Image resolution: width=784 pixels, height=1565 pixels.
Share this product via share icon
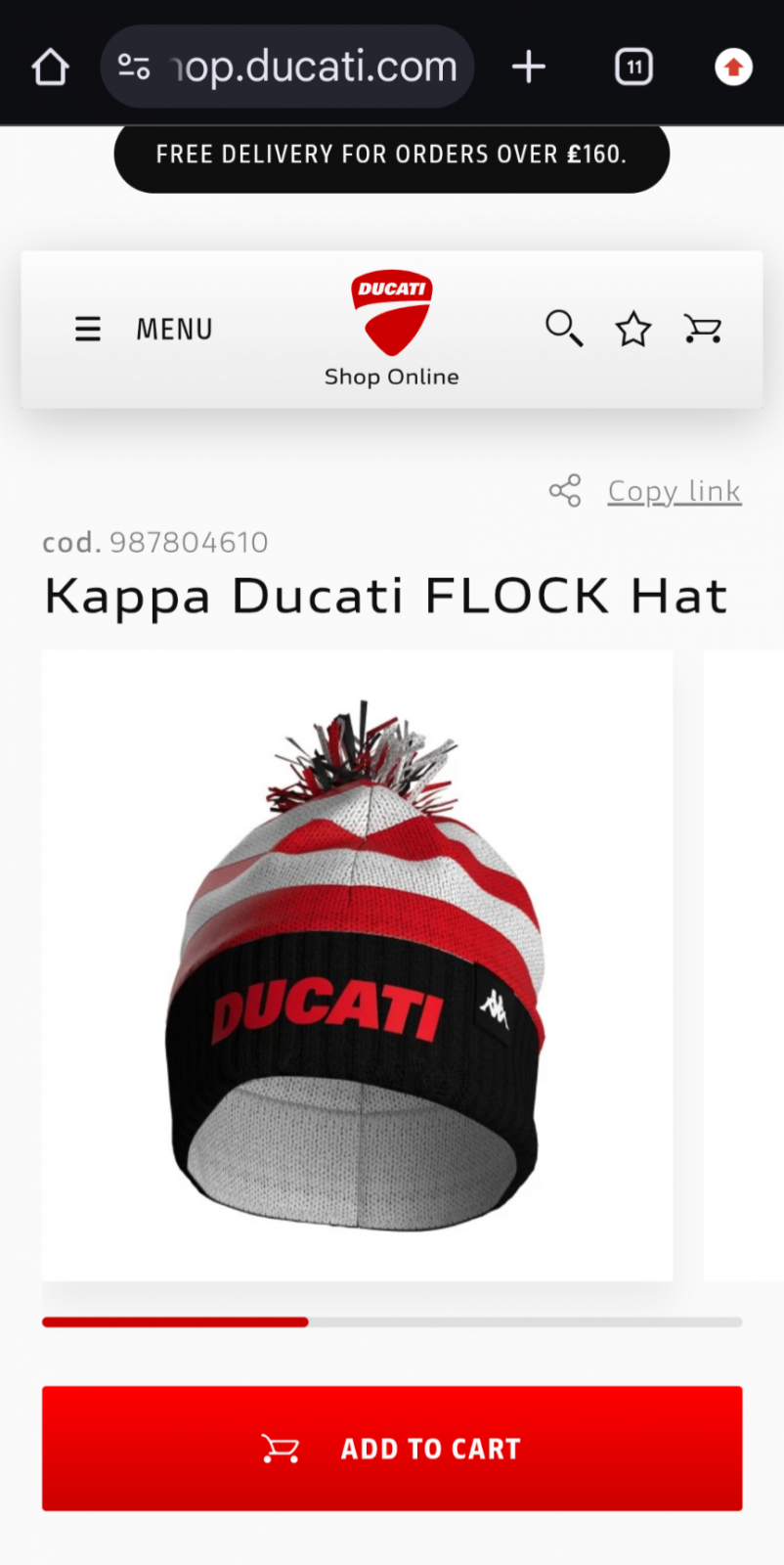[565, 491]
